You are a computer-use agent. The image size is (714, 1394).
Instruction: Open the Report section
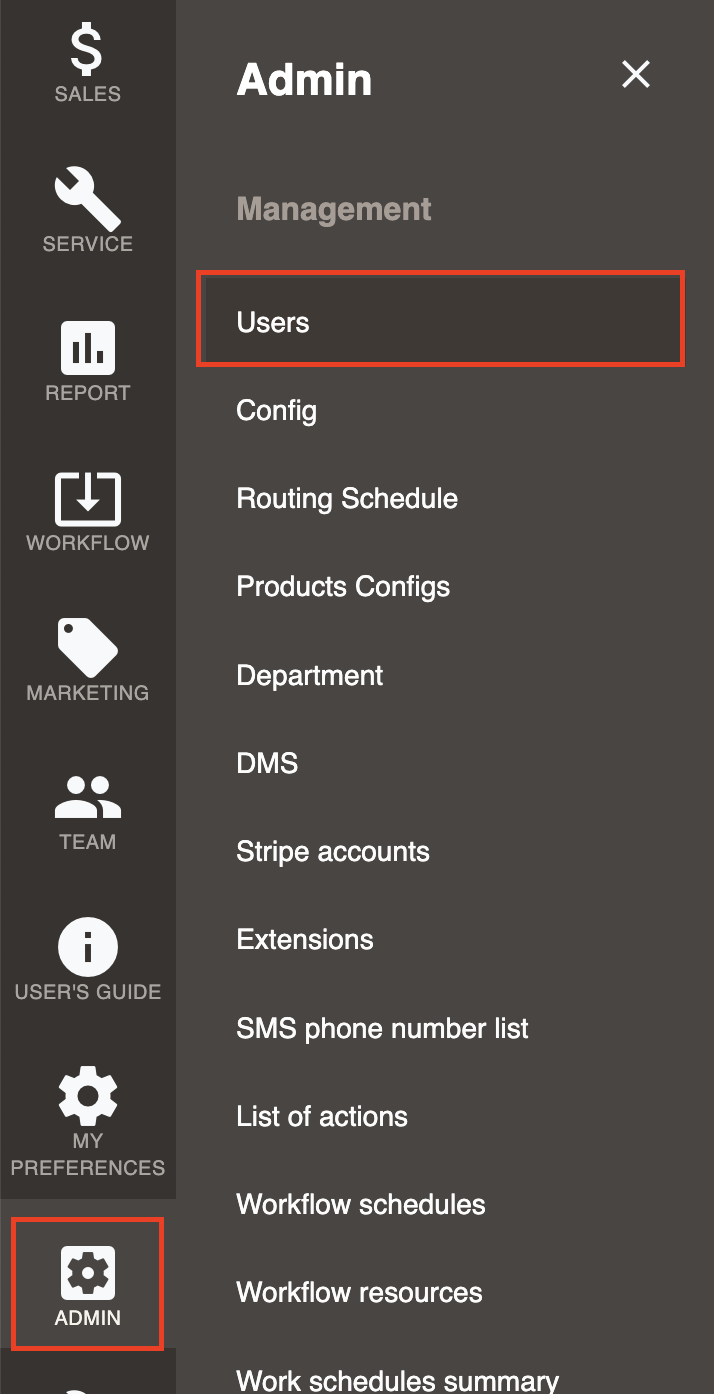(88, 361)
